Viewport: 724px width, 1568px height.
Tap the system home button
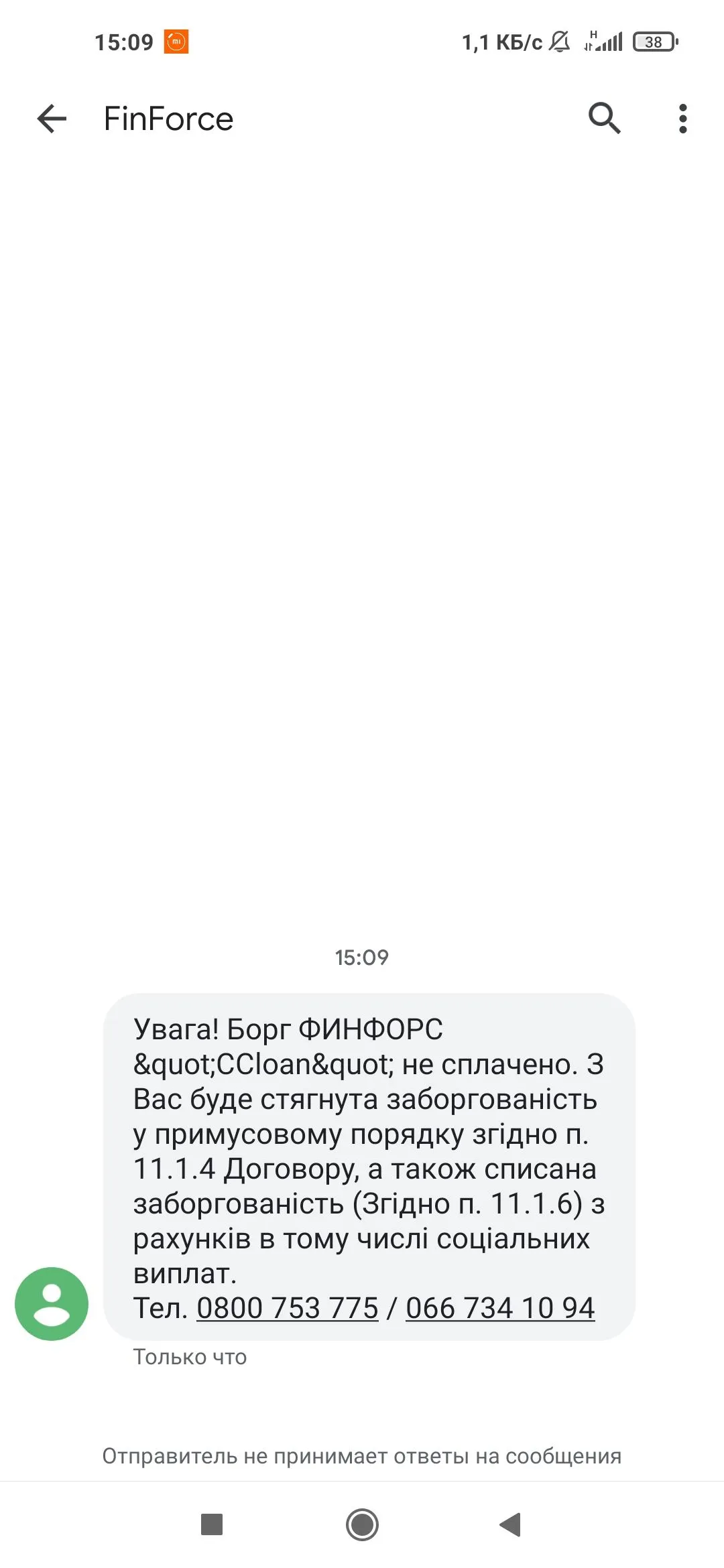[362, 1524]
